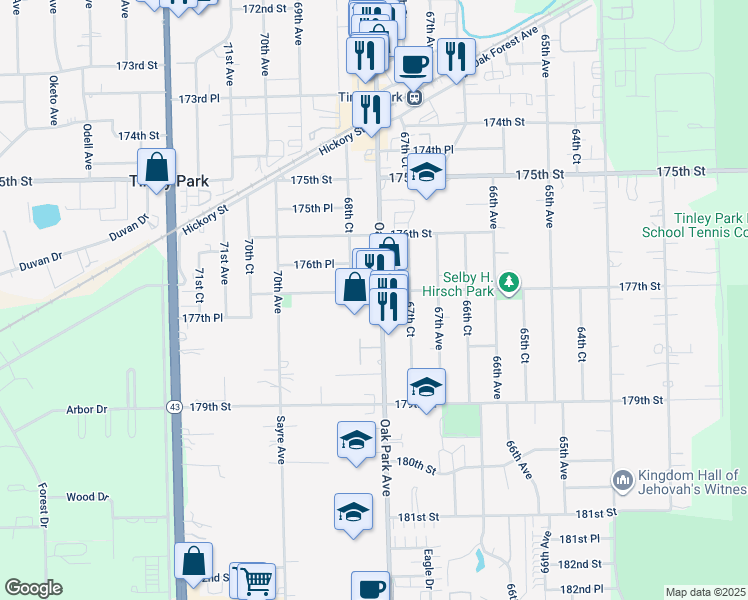Select the school pin on 175th St
The width and height of the screenshot is (748, 600).
click(x=426, y=174)
